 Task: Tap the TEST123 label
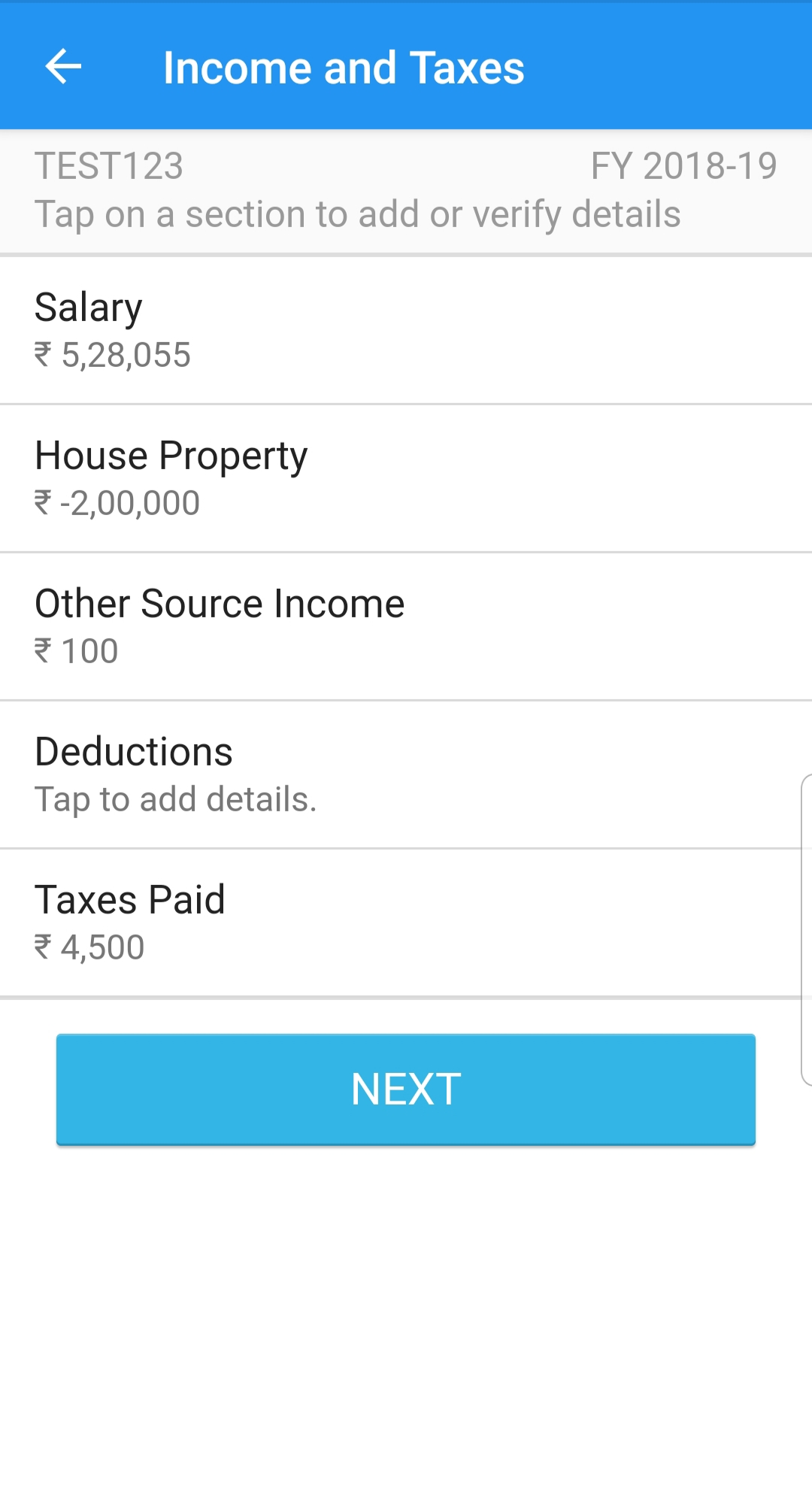pyautogui.click(x=110, y=166)
